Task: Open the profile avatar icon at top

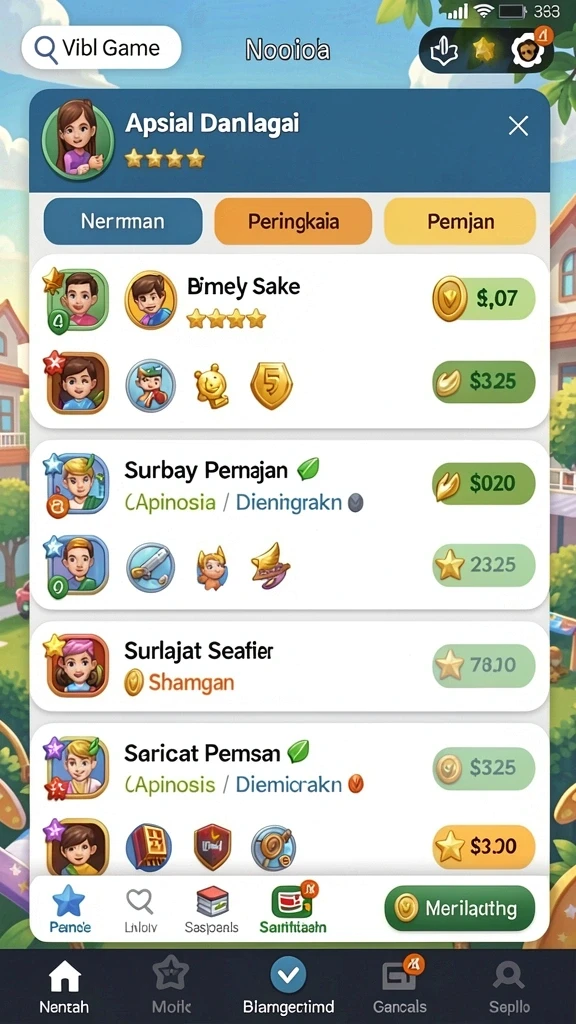Action: coord(528,50)
